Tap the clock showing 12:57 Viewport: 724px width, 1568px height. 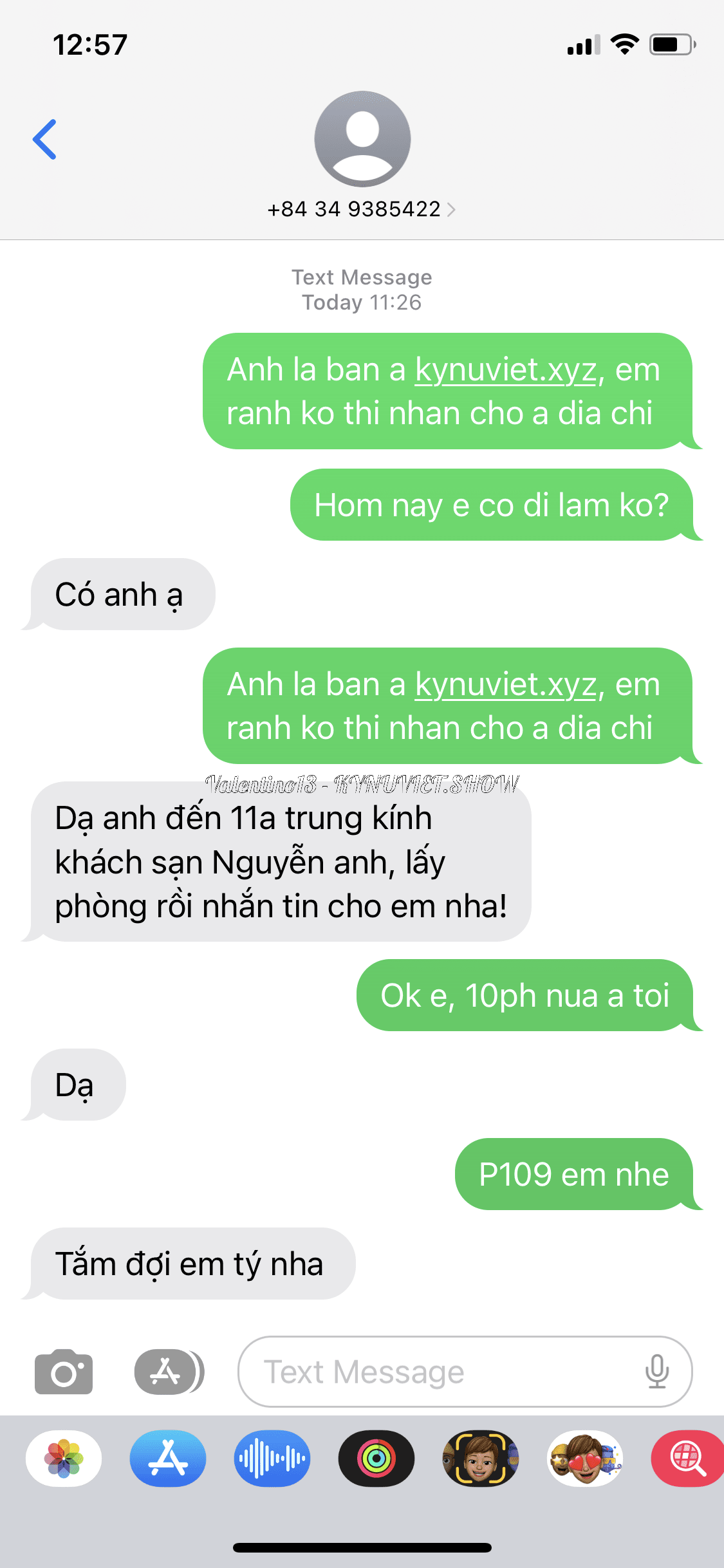tap(91, 44)
